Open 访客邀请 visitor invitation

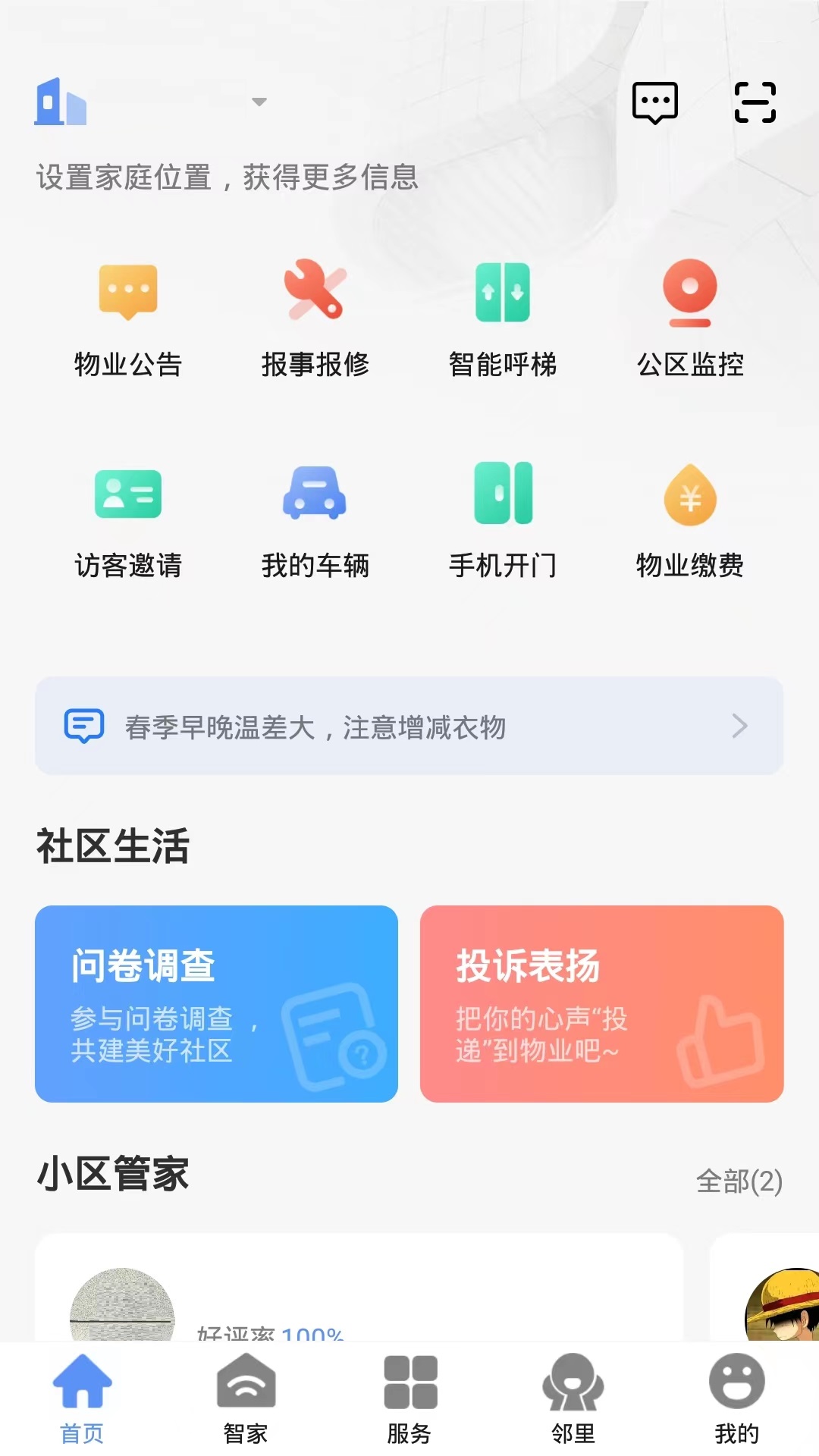click(128, 521)
